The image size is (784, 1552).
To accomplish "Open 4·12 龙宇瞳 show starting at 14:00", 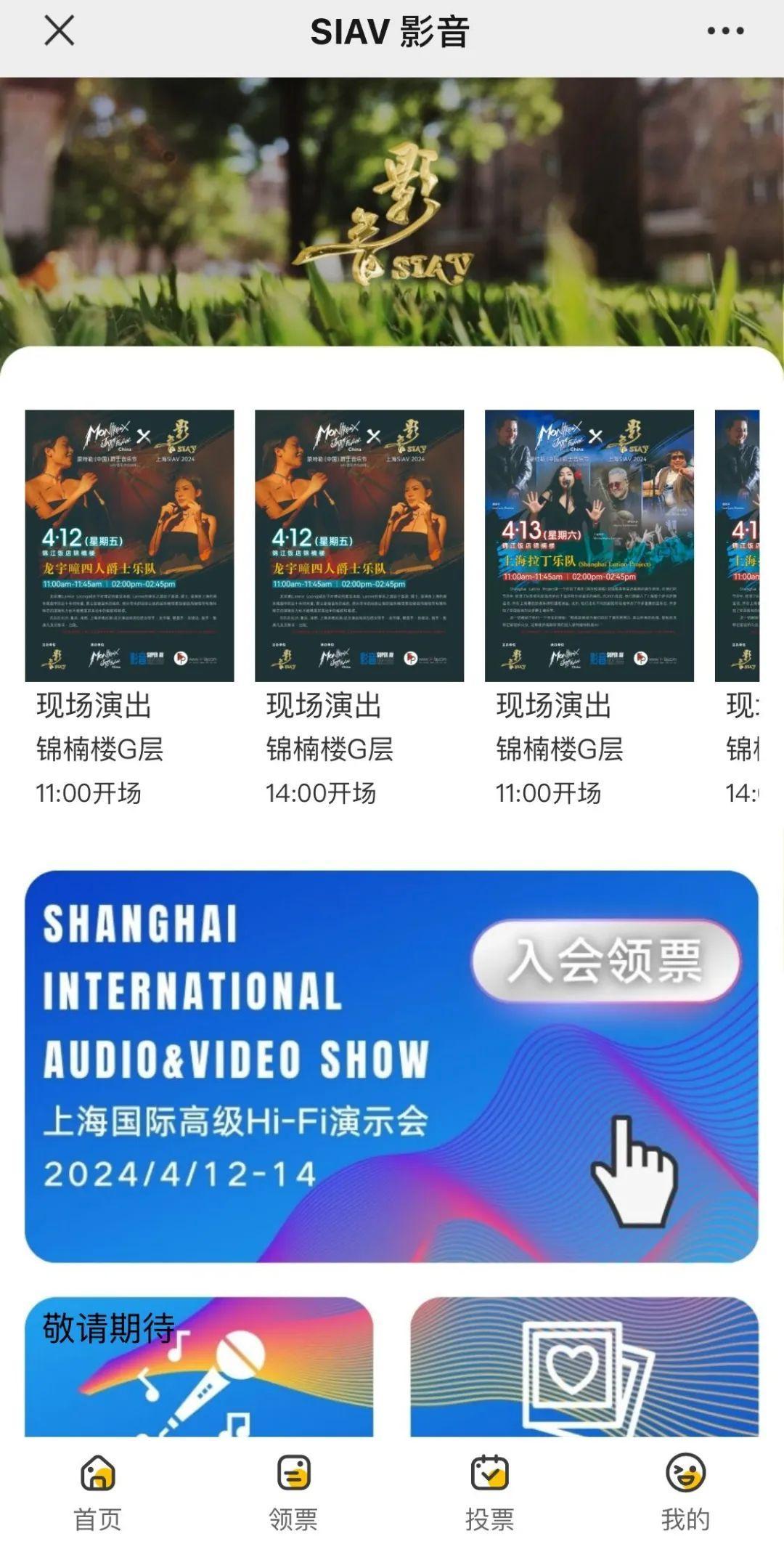I will coord(359,546).
